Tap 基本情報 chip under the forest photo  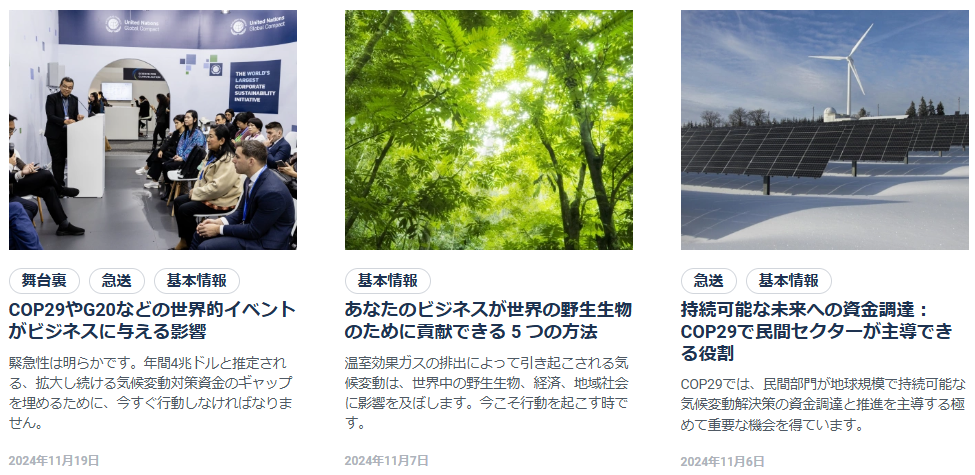click(388, 281)
